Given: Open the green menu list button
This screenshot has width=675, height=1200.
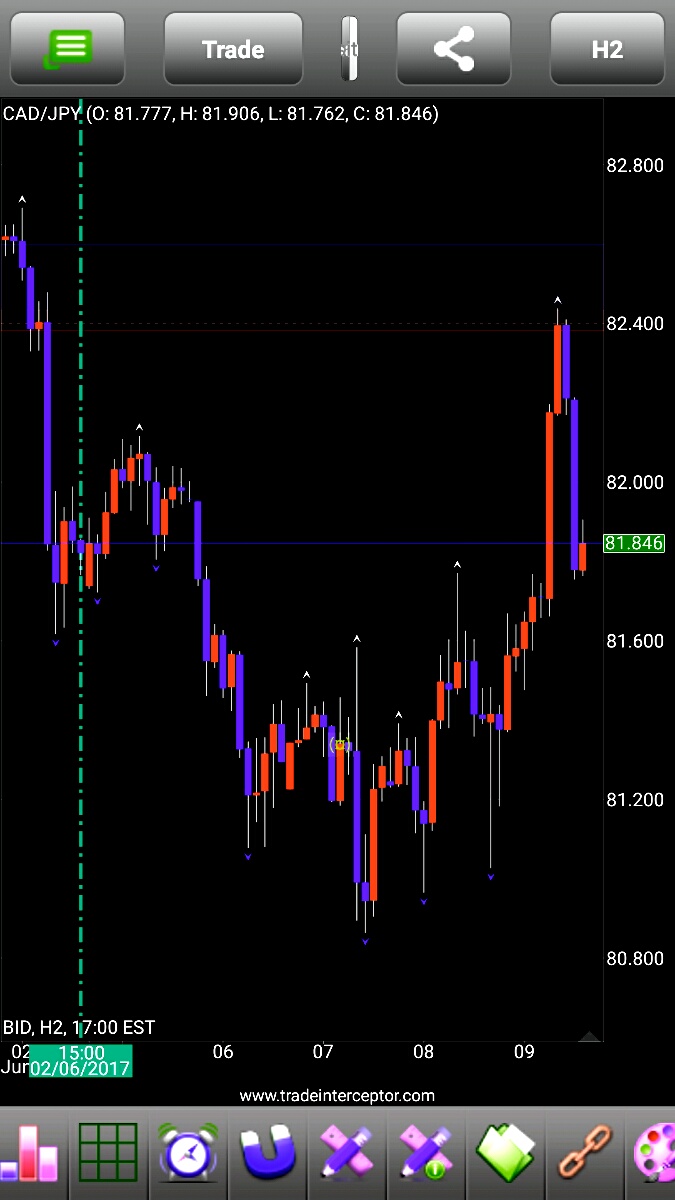Looking at the screenshot, I should [x=67, y=49].
